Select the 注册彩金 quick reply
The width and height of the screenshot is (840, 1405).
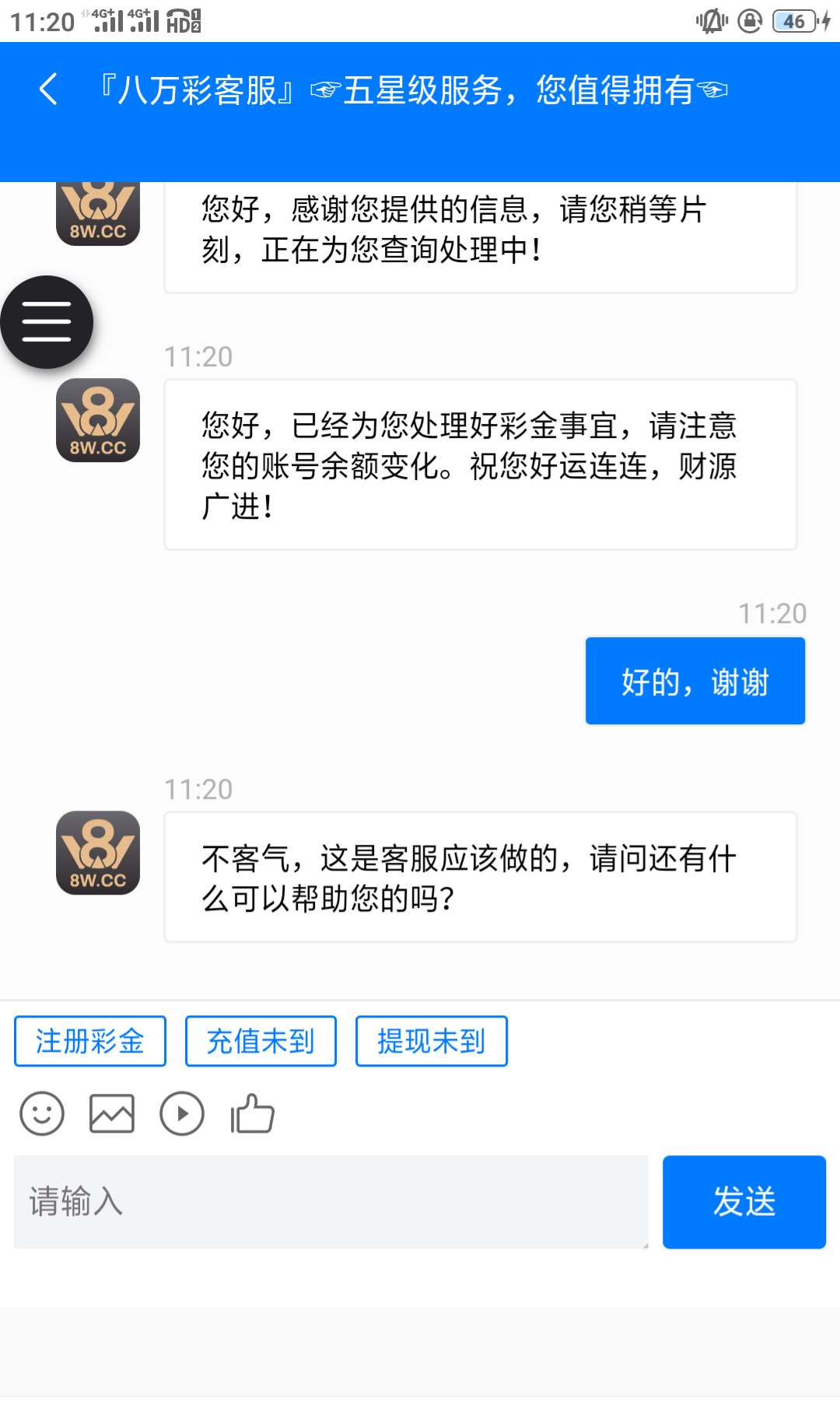(x=90, y=1041)
